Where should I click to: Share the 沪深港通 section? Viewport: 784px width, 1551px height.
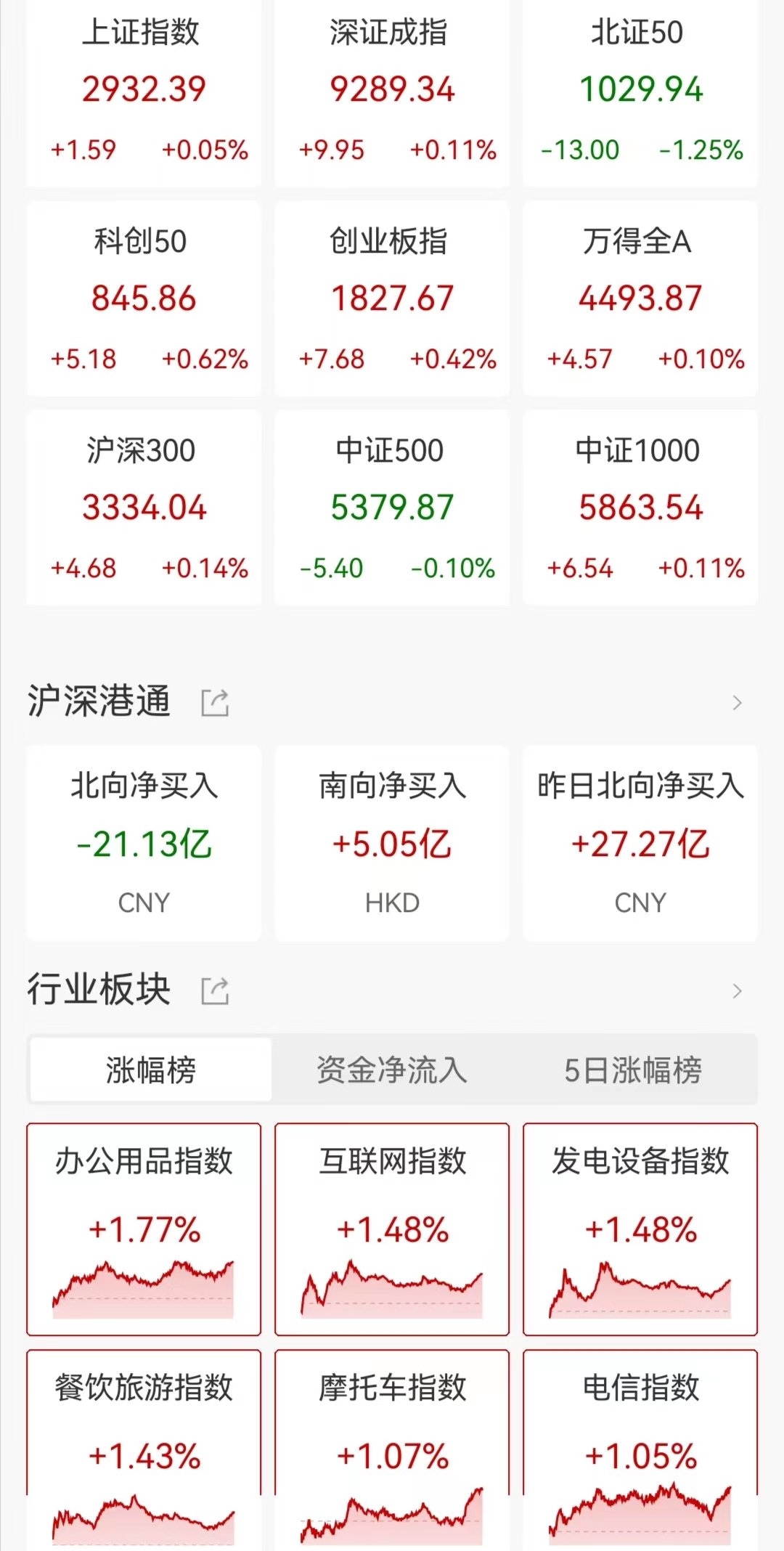pyautogui.click(x=215, y=702)
